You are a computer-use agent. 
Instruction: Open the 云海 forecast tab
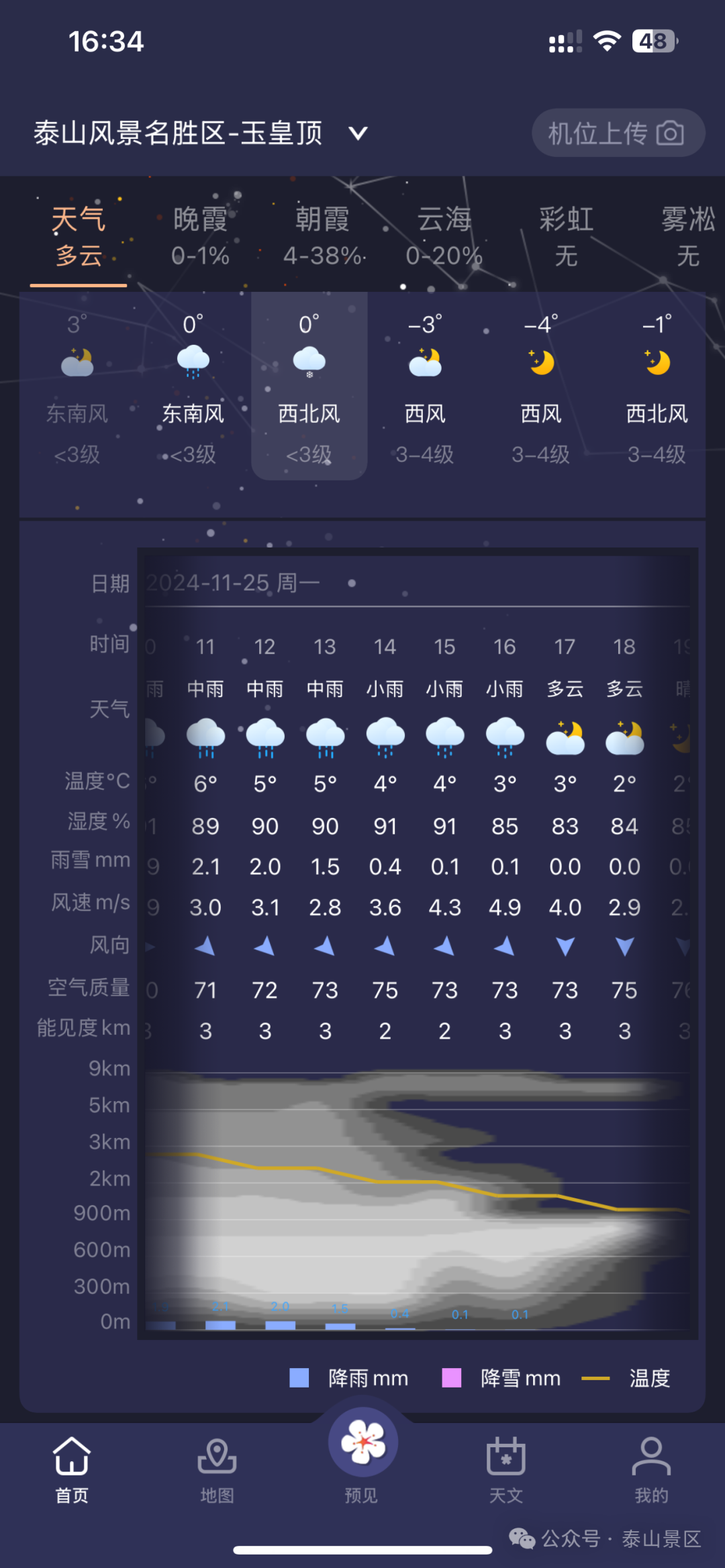(x=444, y=237)
